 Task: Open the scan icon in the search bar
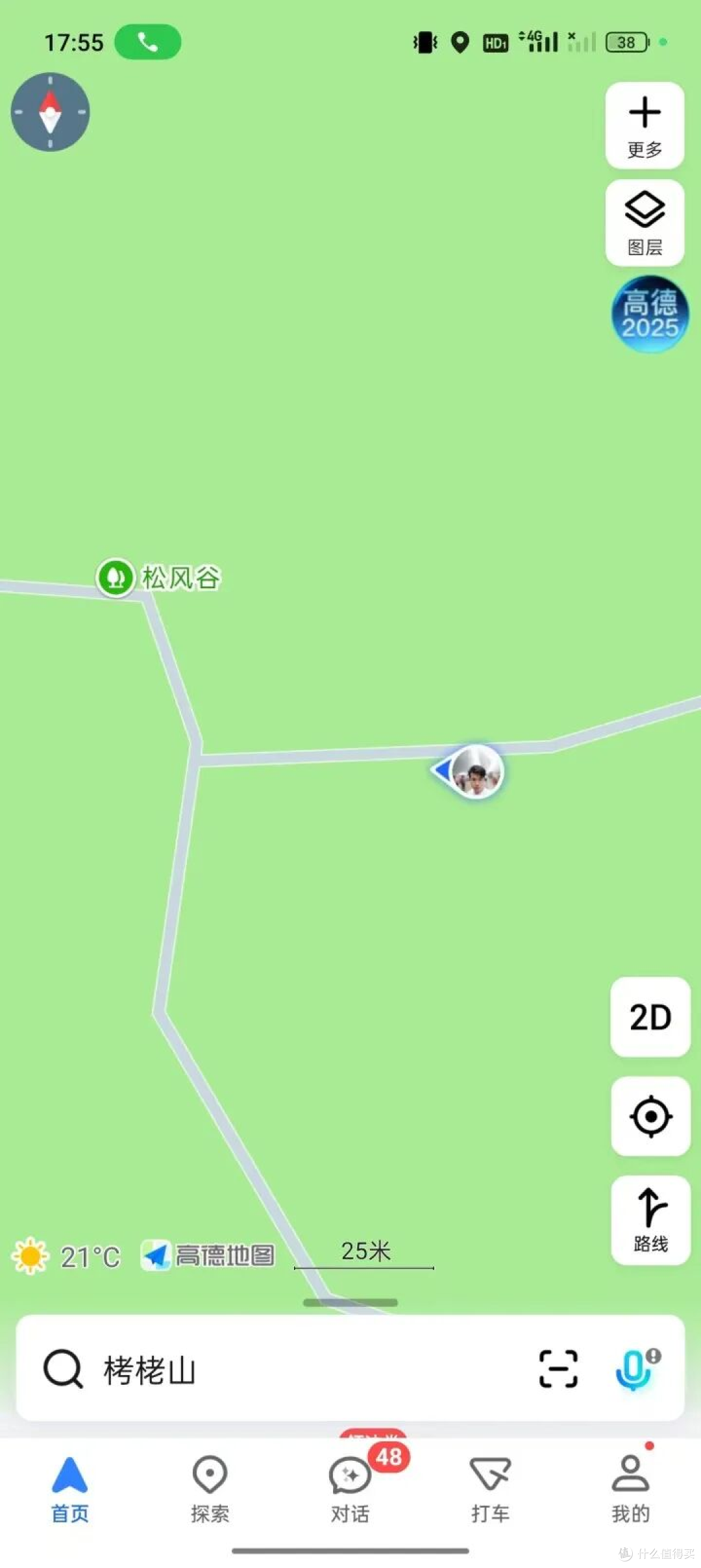[558, 1369]
